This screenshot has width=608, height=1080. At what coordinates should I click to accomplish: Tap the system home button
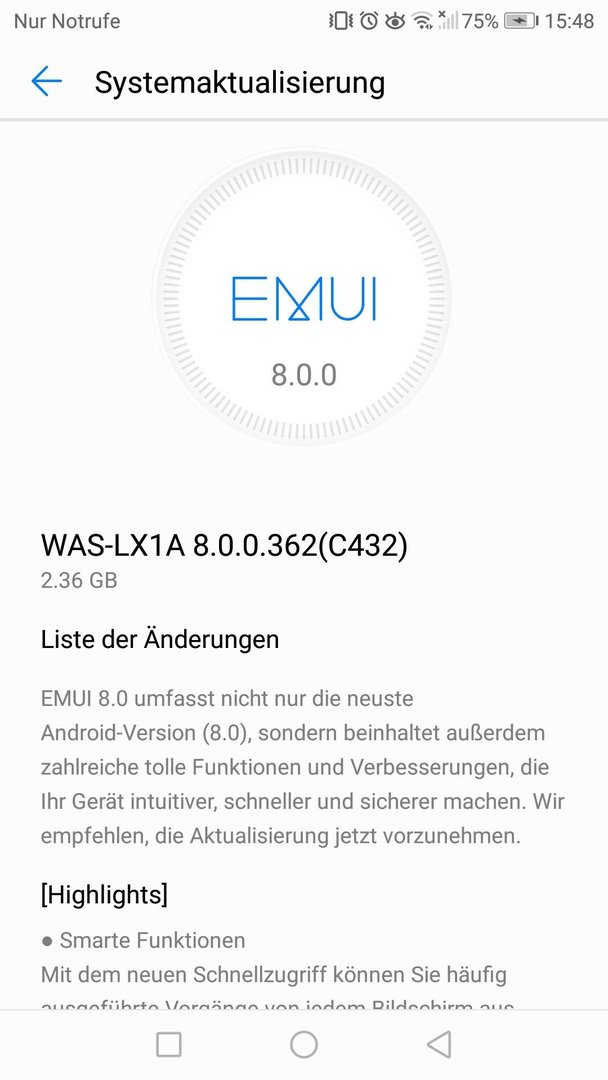[x=304, y=1044]
